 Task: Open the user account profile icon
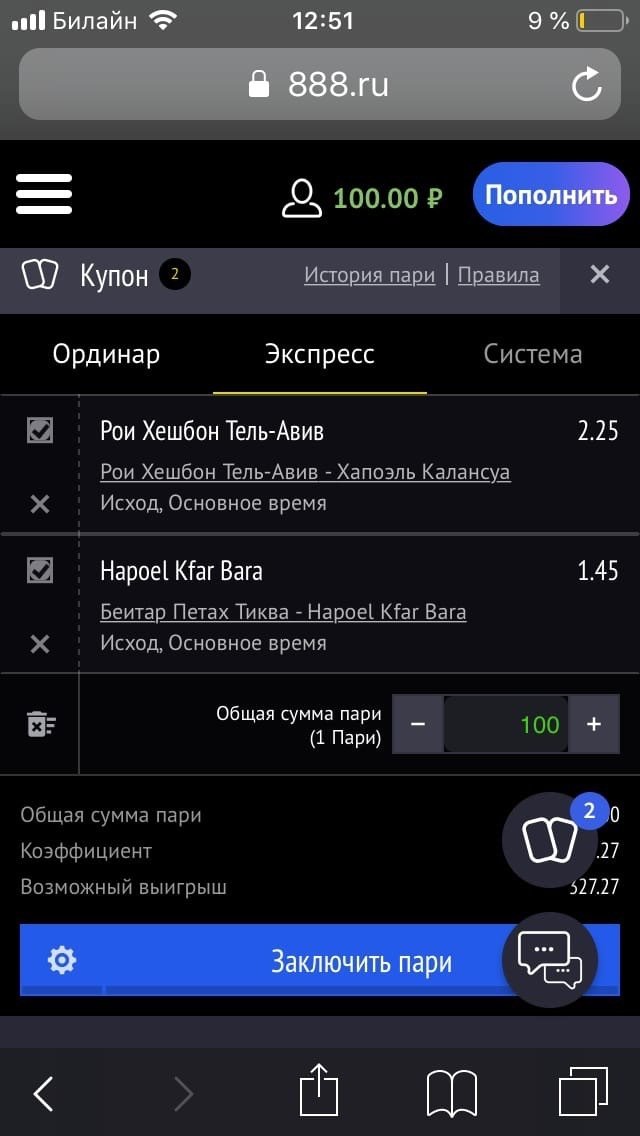point(301,197)
